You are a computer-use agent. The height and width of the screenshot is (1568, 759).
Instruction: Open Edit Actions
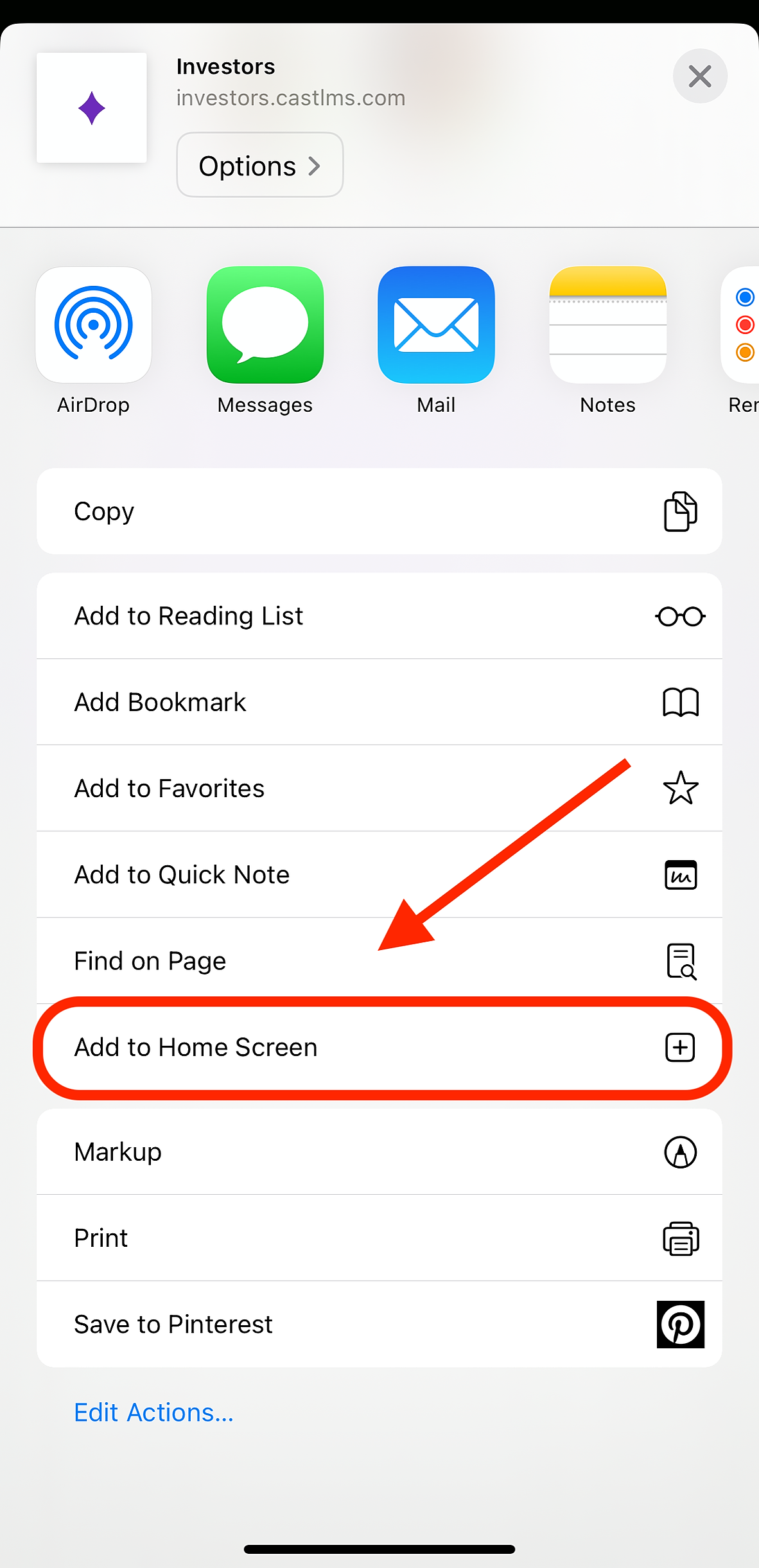[153, 1413]
